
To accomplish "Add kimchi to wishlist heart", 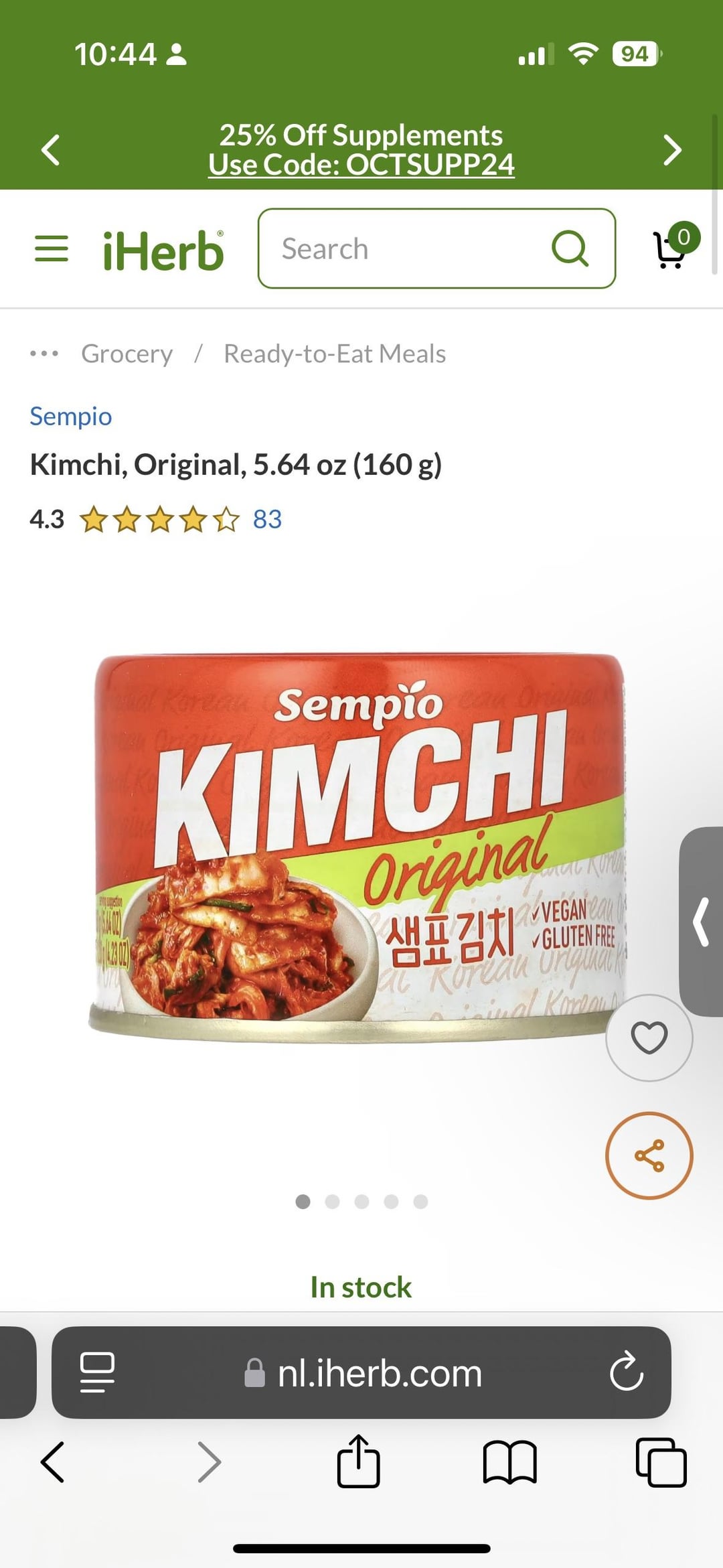I will click(x=649, y=1038).
